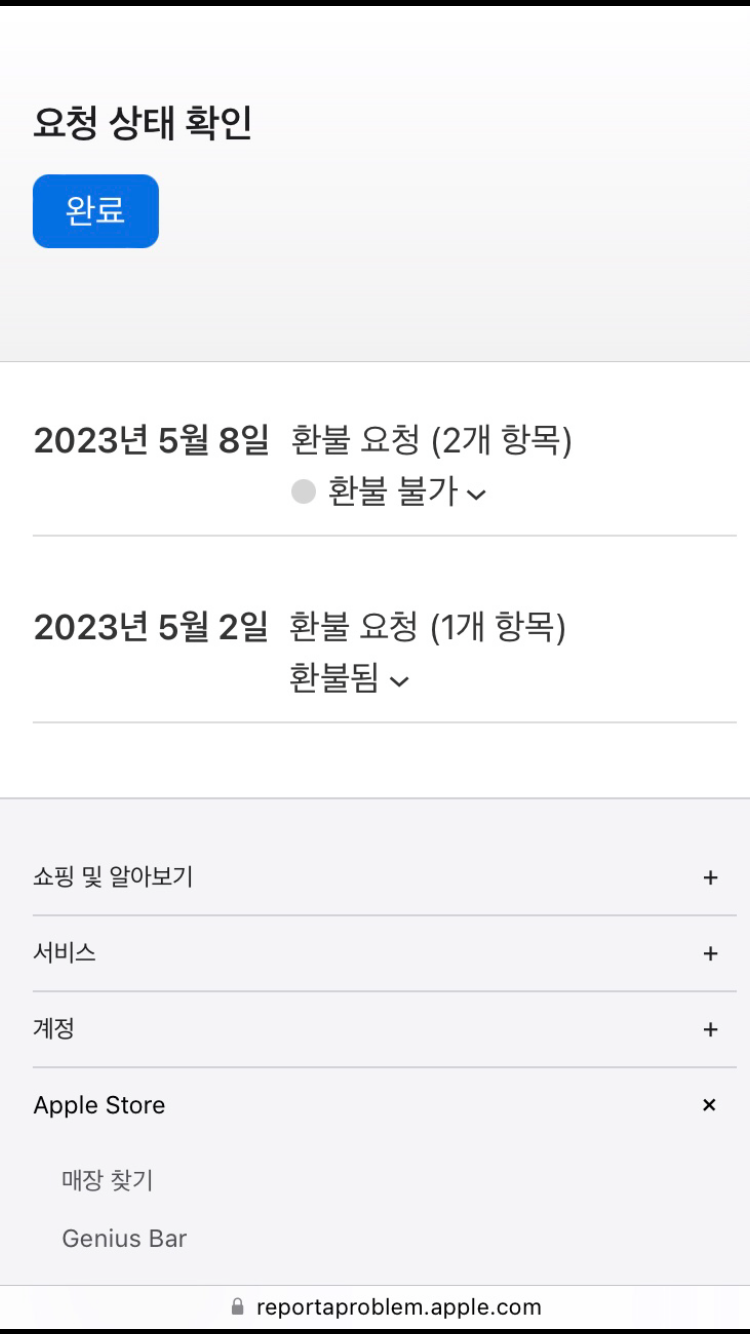Expand the 환불됨 status details
Screen dimensions: 750x1334
click(349, 680)
